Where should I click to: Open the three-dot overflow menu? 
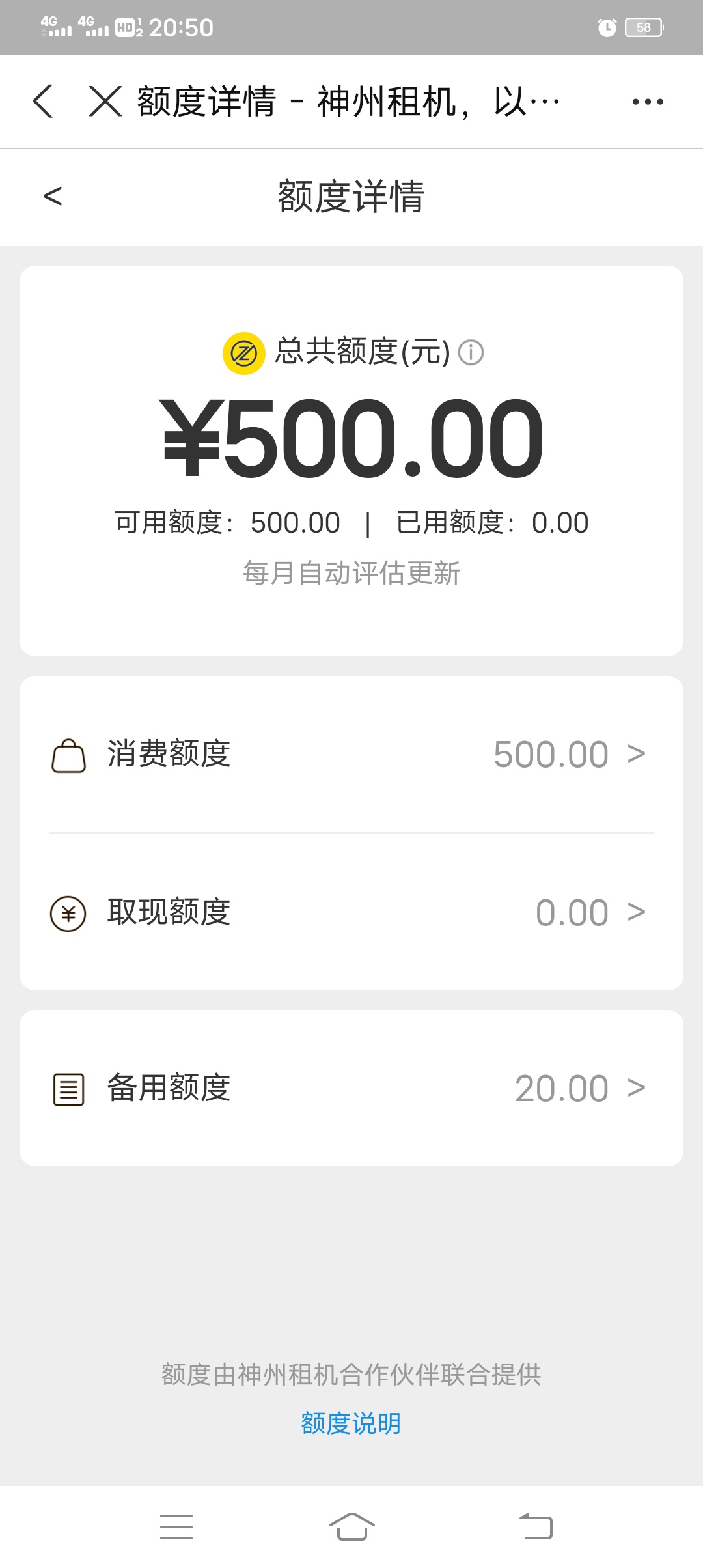click(x=648, y=102)
